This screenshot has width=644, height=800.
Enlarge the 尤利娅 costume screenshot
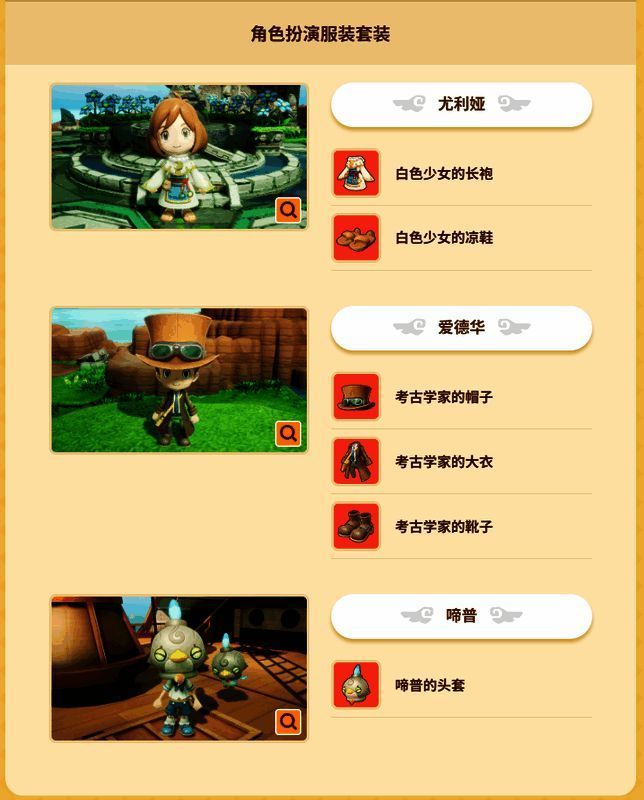click(x=288, y=209)
